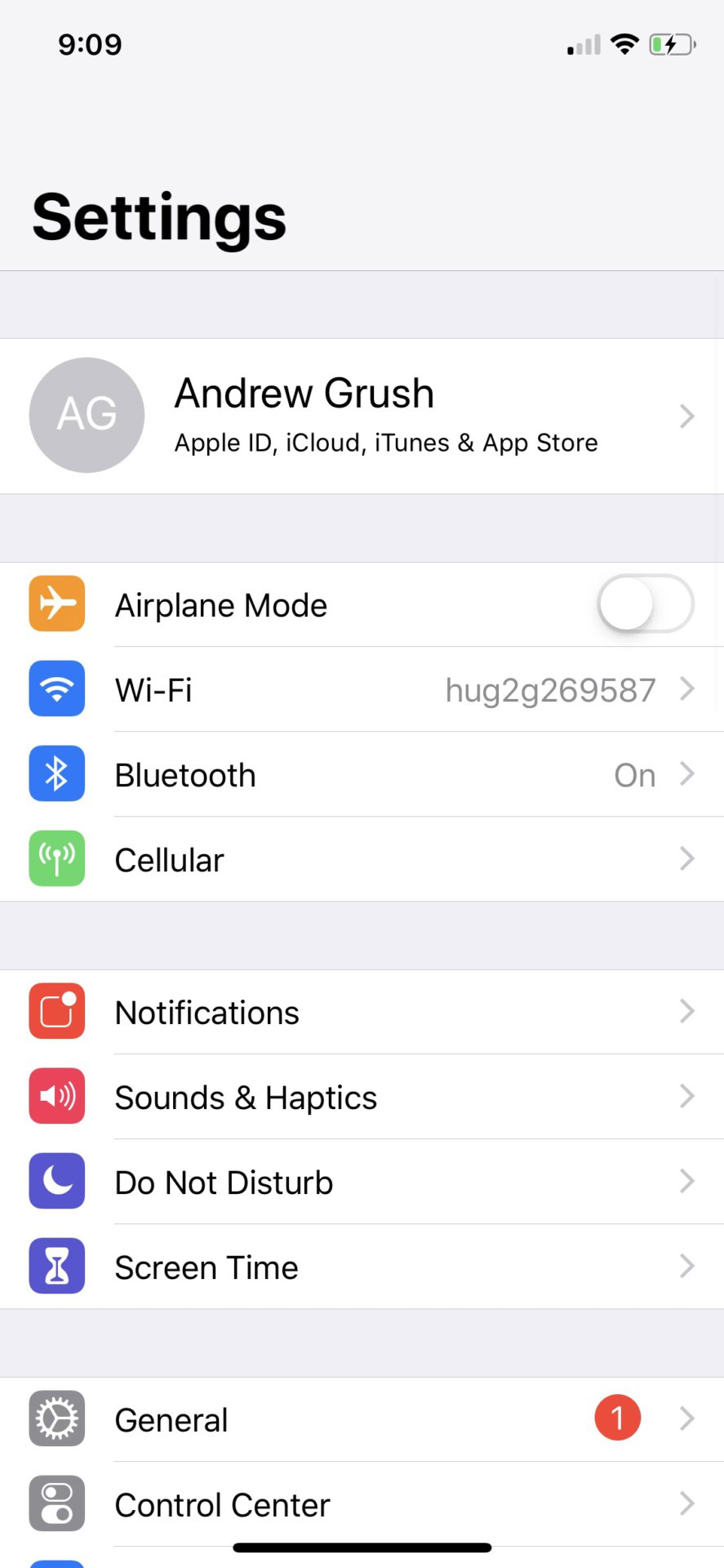Open Wi-Fi settings

362,690
